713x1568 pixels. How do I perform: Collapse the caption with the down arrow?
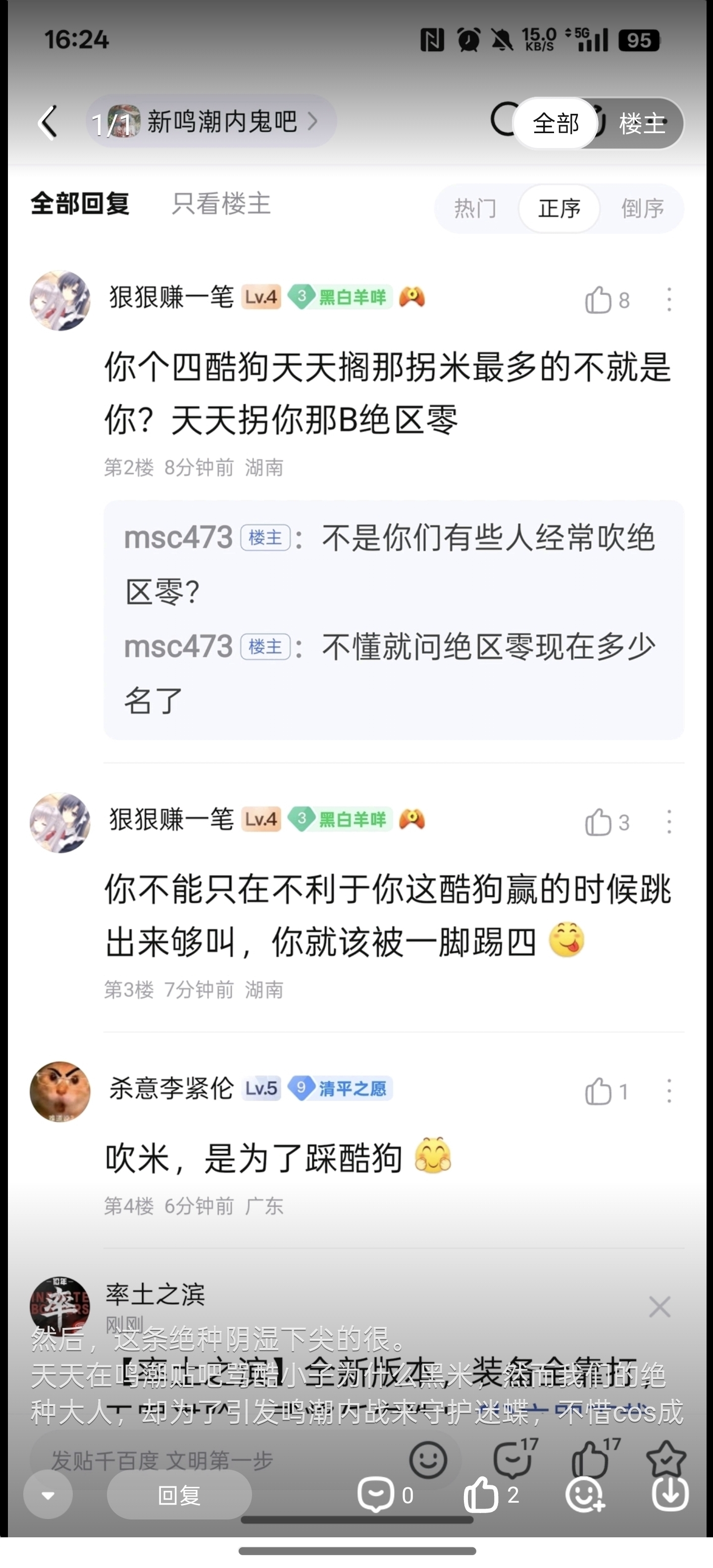point(48,1495)
